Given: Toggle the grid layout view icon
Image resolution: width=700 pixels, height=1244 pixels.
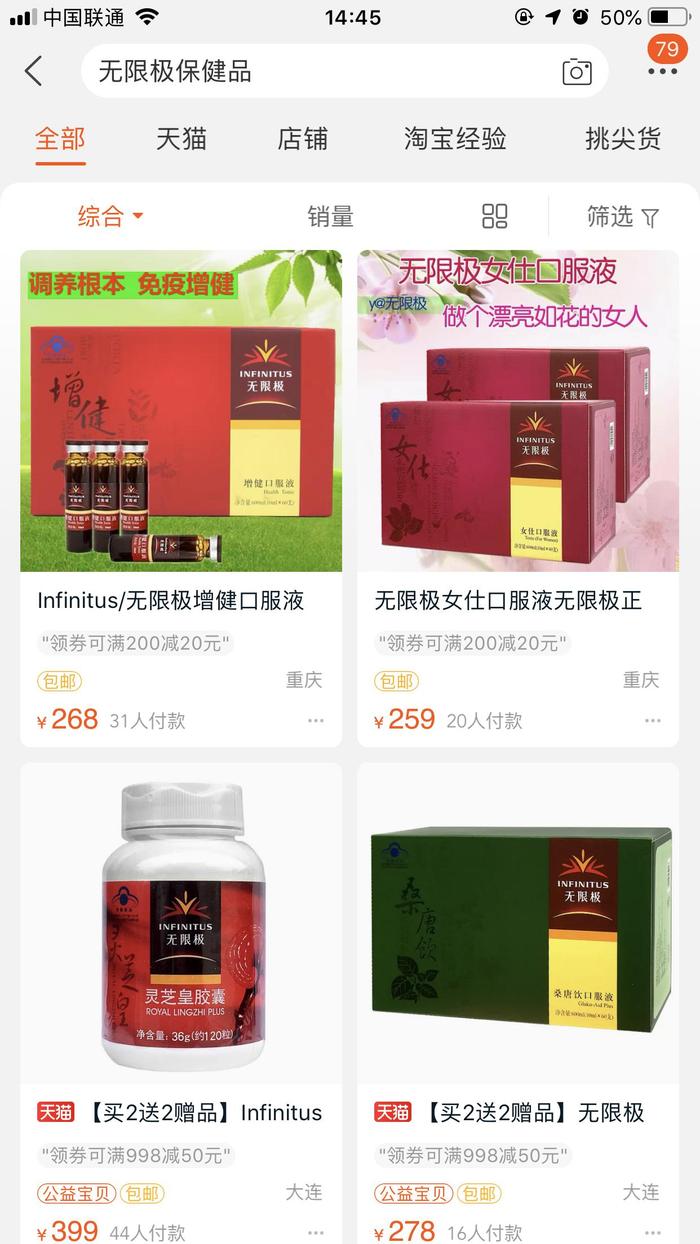Looking at the screenshot, I should click(x=495, y=216).
